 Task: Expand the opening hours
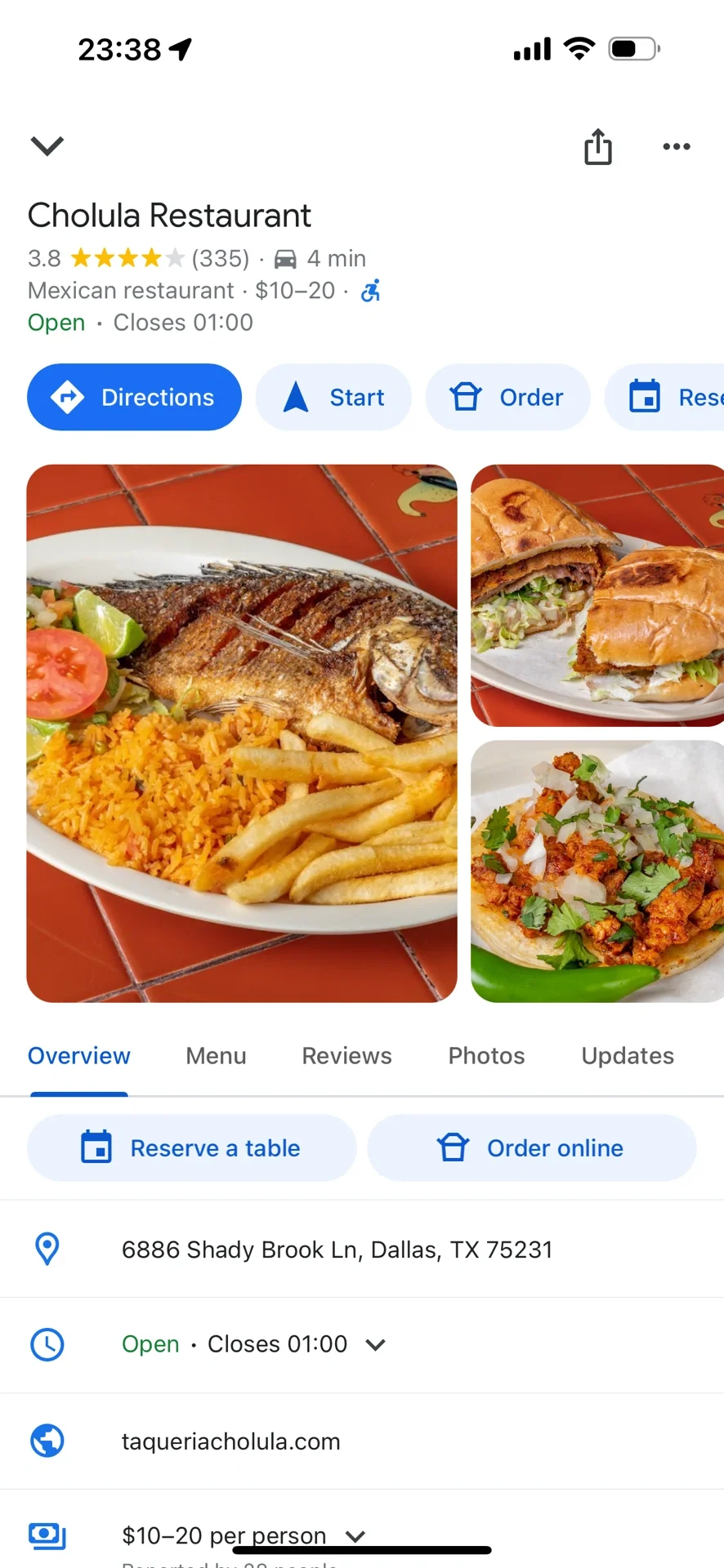tap(375, 1344)
